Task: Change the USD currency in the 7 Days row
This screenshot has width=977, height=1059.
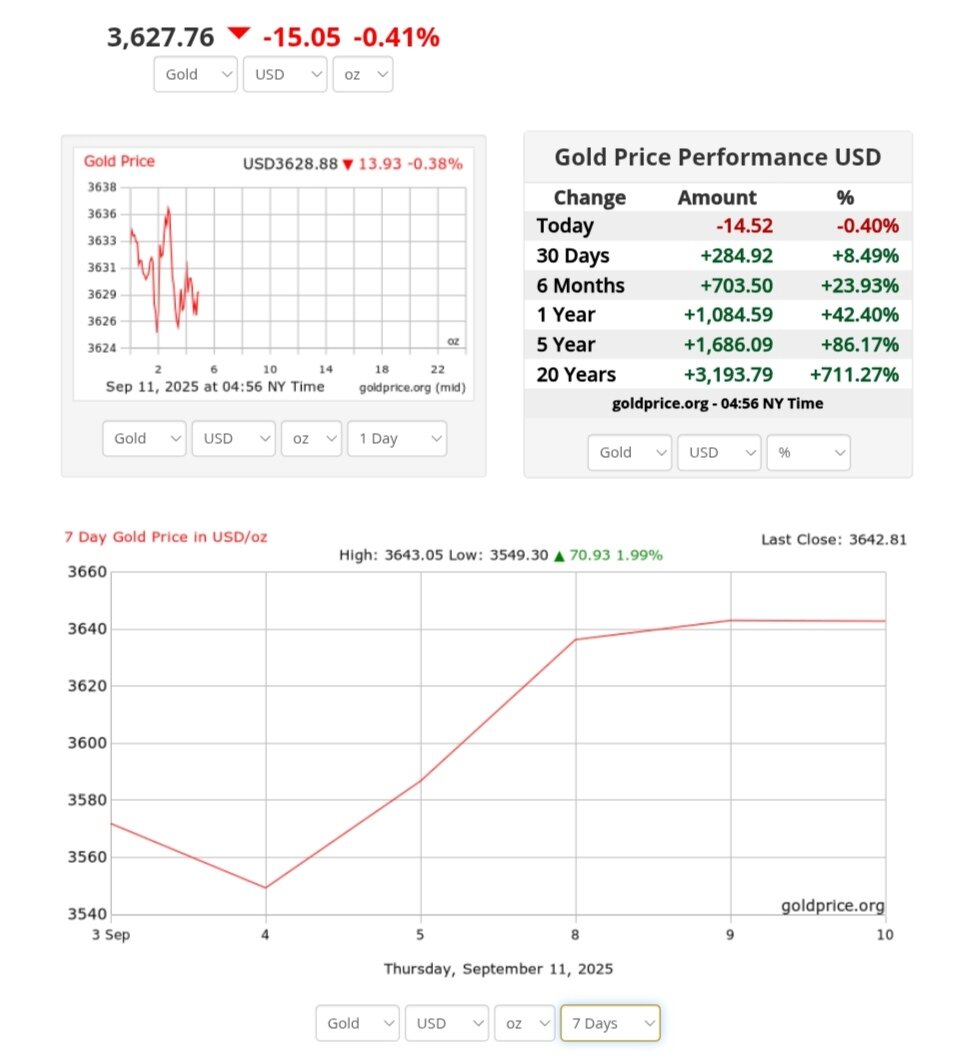Action: (446, 1024)
